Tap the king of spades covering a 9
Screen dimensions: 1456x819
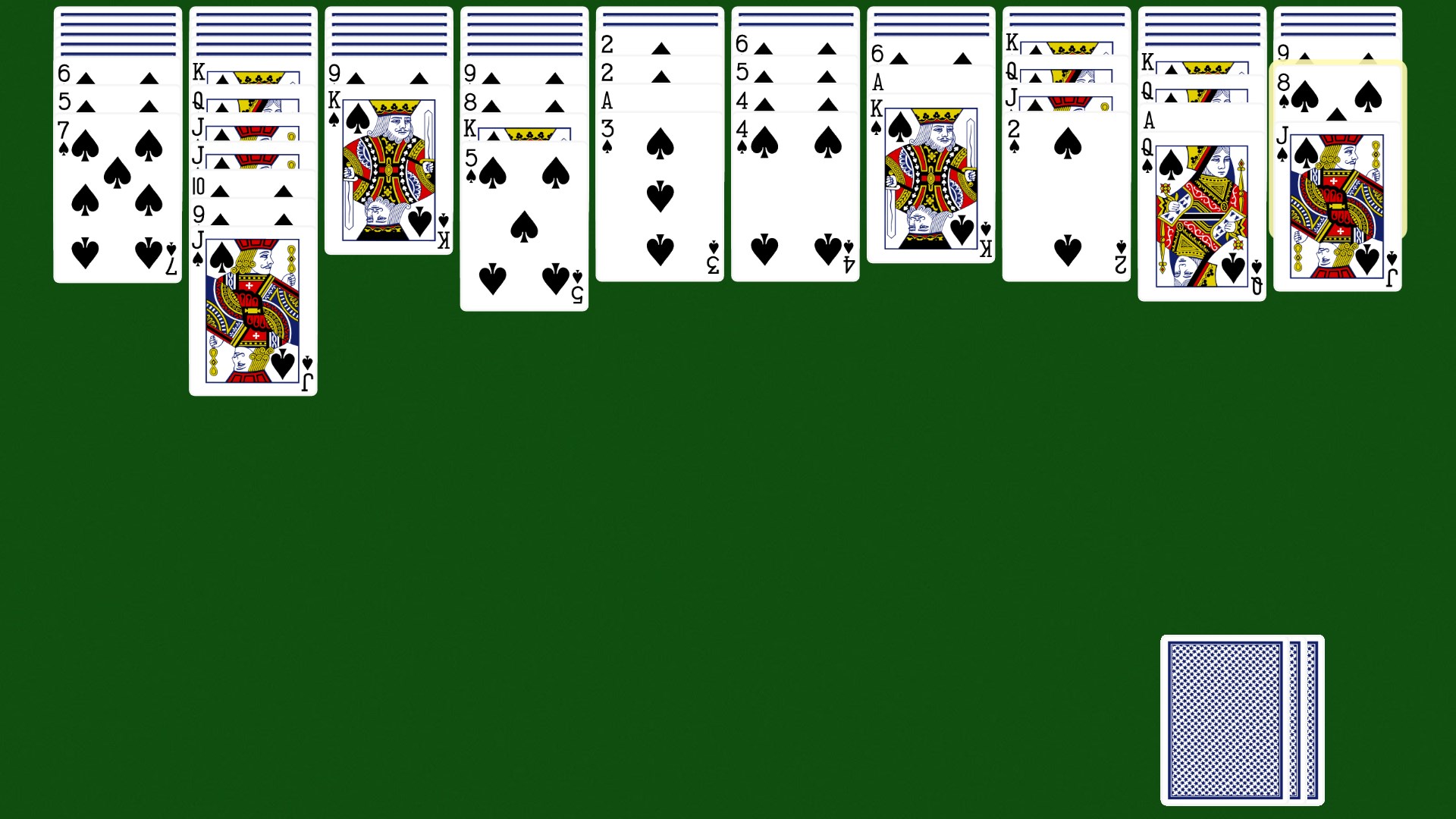388,171
